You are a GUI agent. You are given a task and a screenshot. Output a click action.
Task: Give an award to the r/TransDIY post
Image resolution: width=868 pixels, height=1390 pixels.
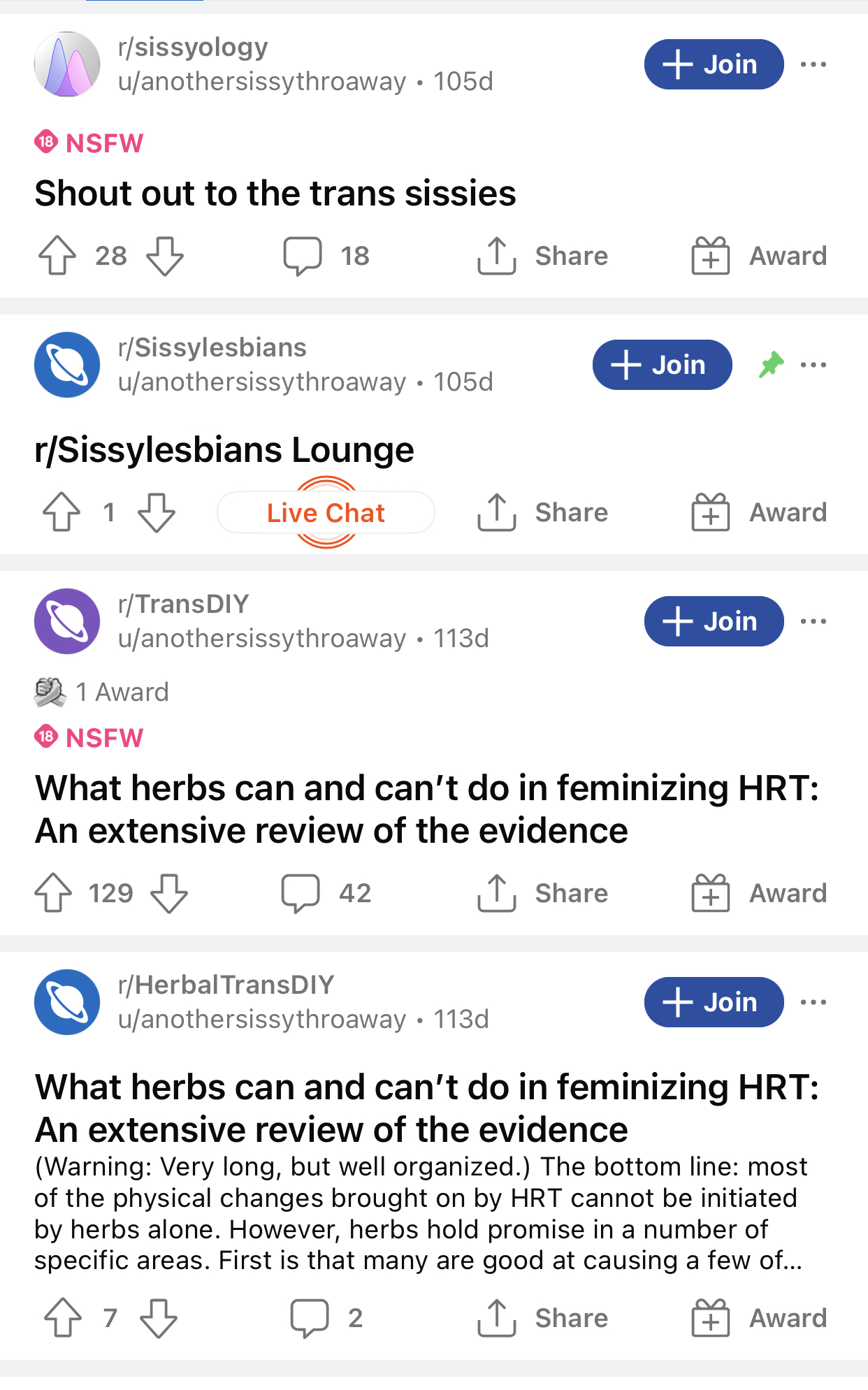coord(759,893)
